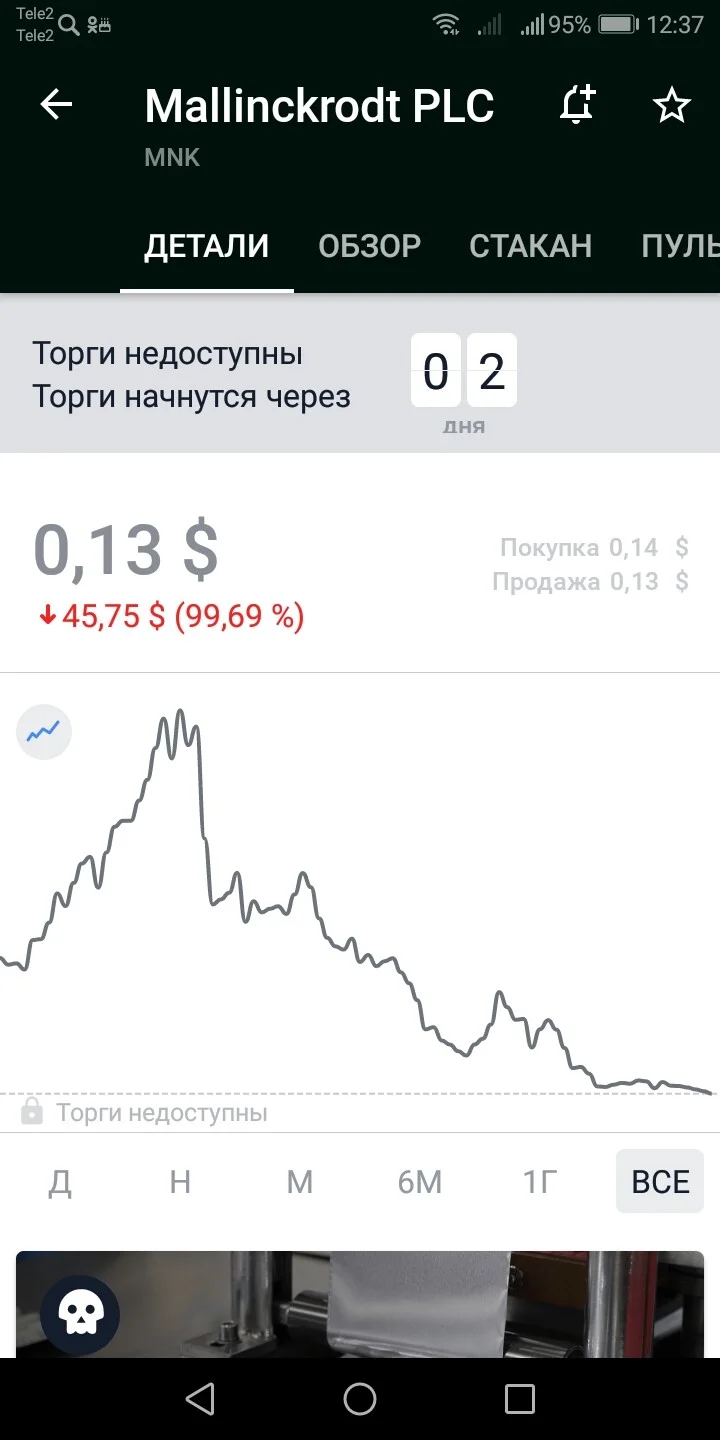Add a price alert with the bell icon
Image resolution: width=720 pixels, height=1440 pixels.
coord(577,105)
